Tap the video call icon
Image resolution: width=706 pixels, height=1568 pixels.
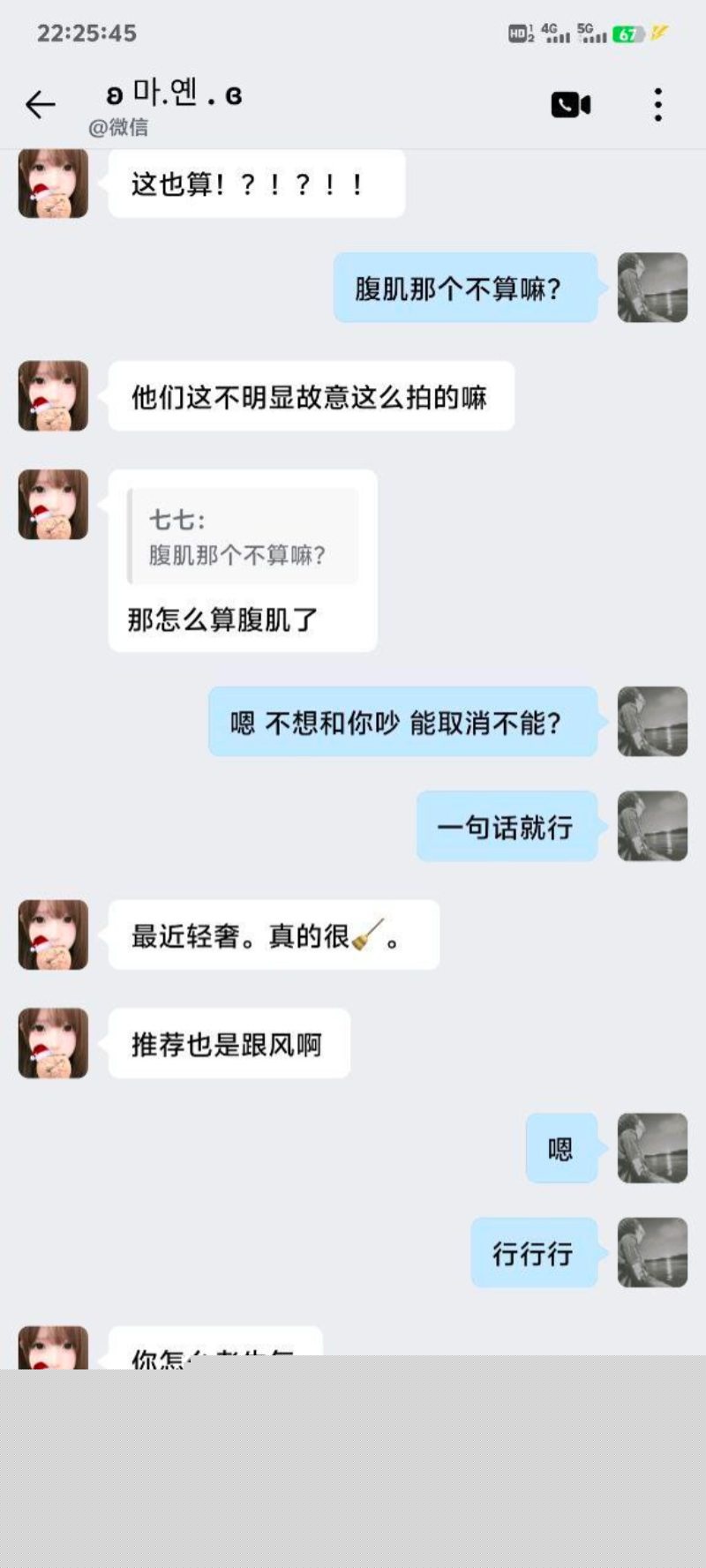[571, 104]
